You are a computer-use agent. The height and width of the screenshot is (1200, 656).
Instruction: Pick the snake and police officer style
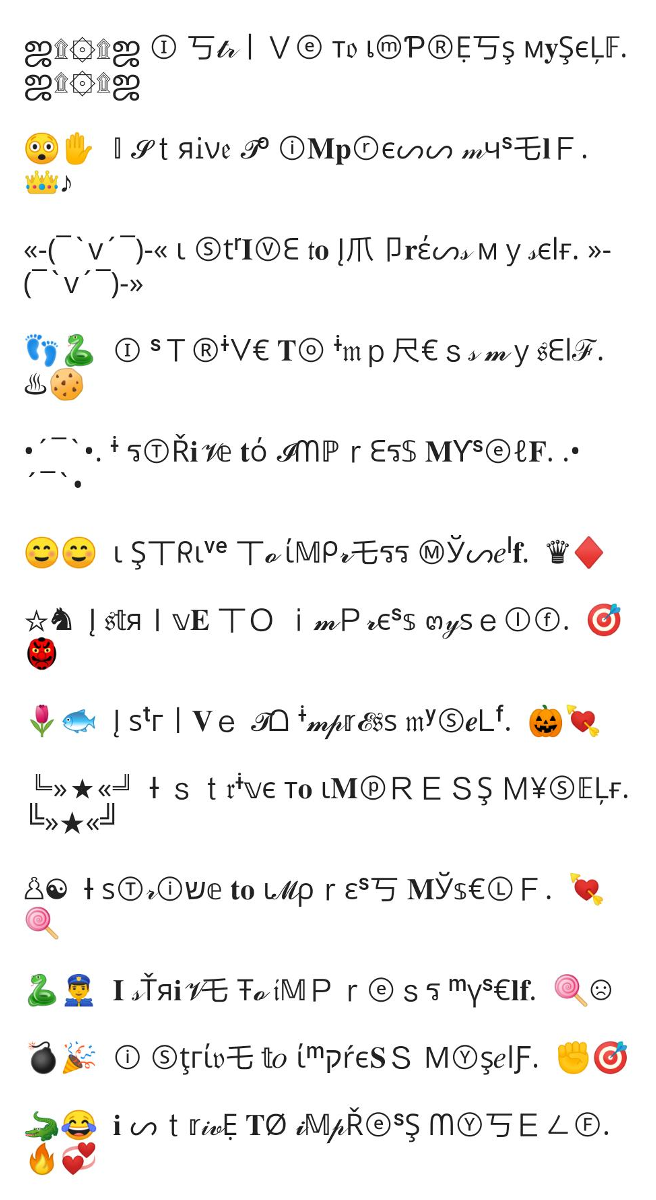coord(319,989)
